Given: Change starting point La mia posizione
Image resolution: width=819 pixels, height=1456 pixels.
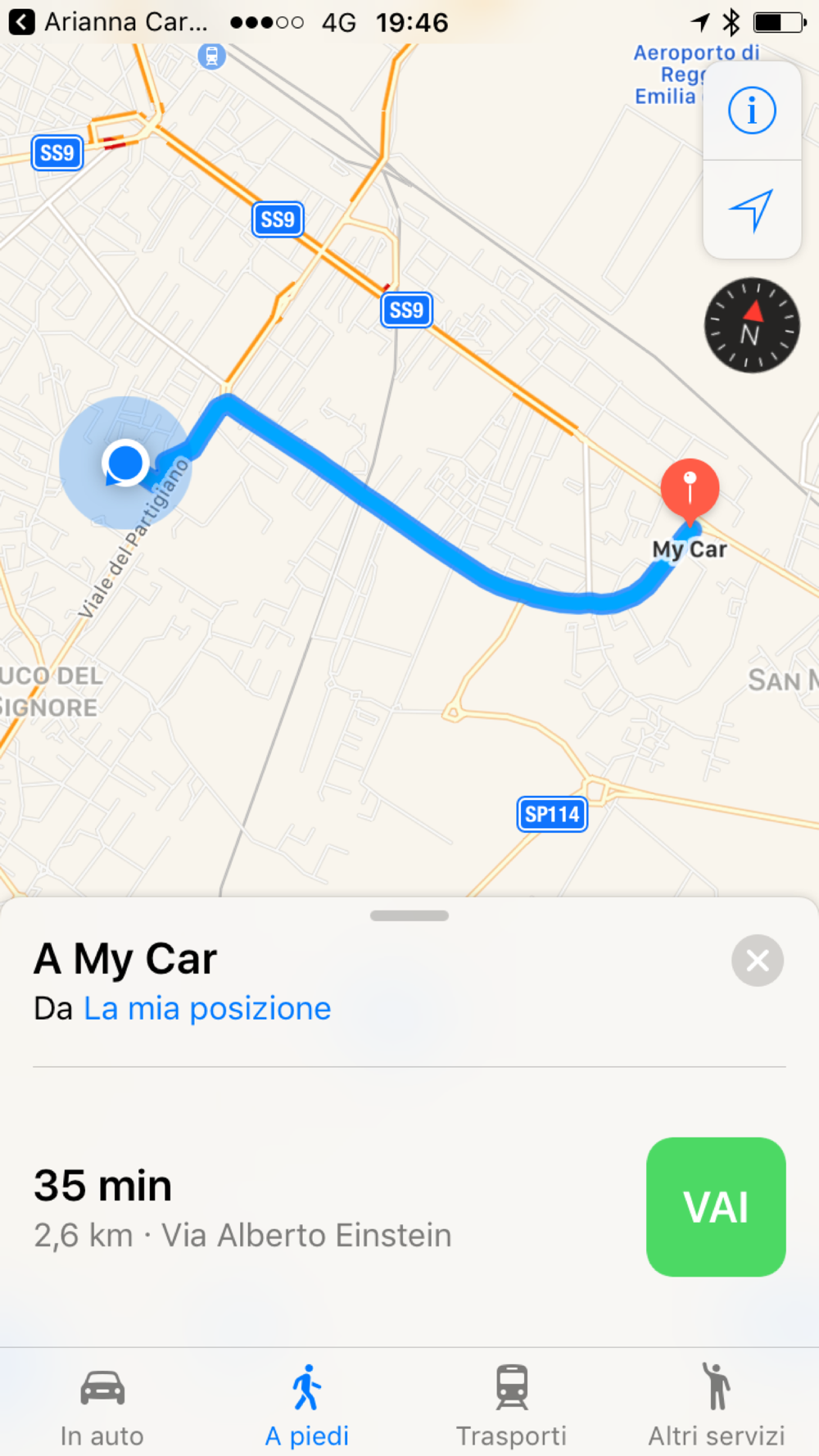Looking at the screenshot, I should pyautogui.click(x=207, y=1008).
